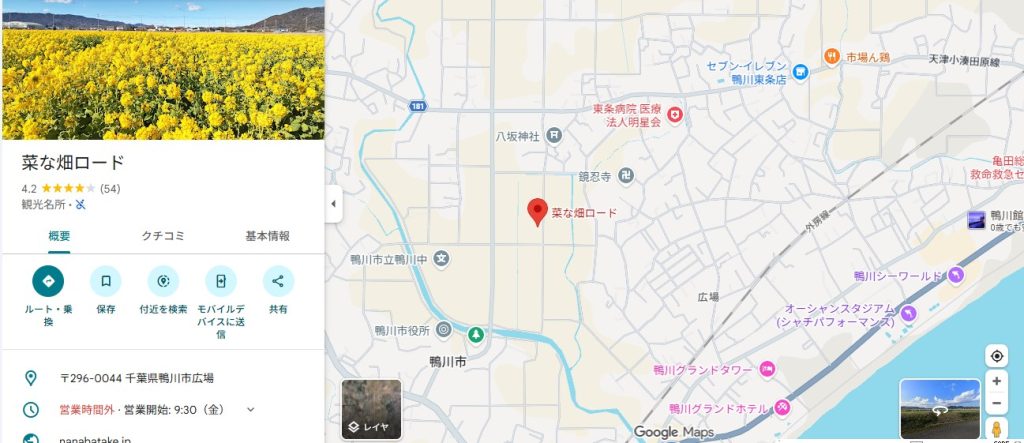
Task: Show my current location on the map
Action: [996, 356]
